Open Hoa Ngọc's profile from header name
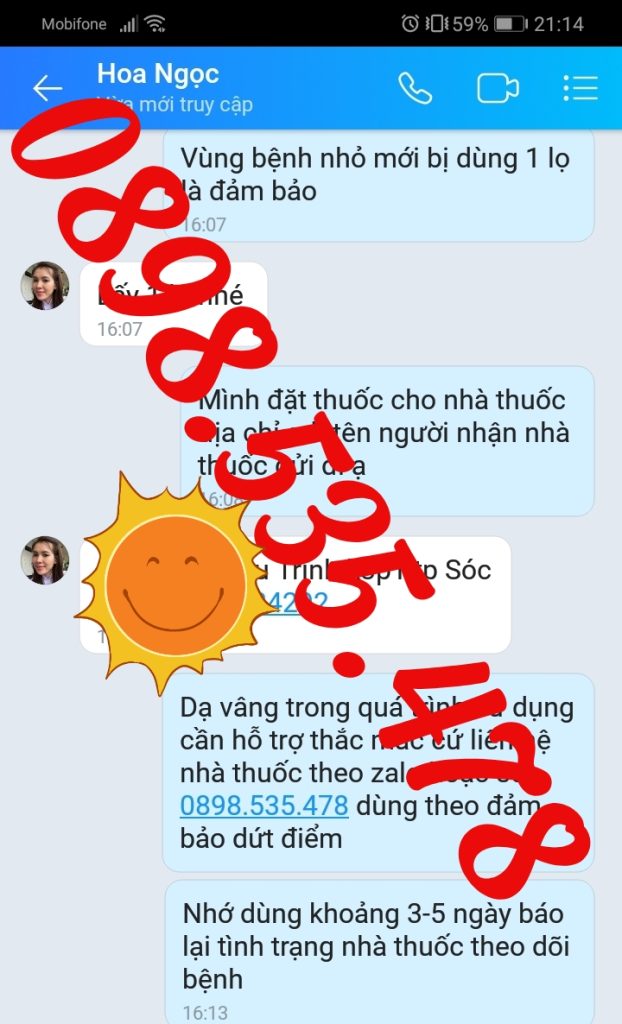 pos(158,75)
